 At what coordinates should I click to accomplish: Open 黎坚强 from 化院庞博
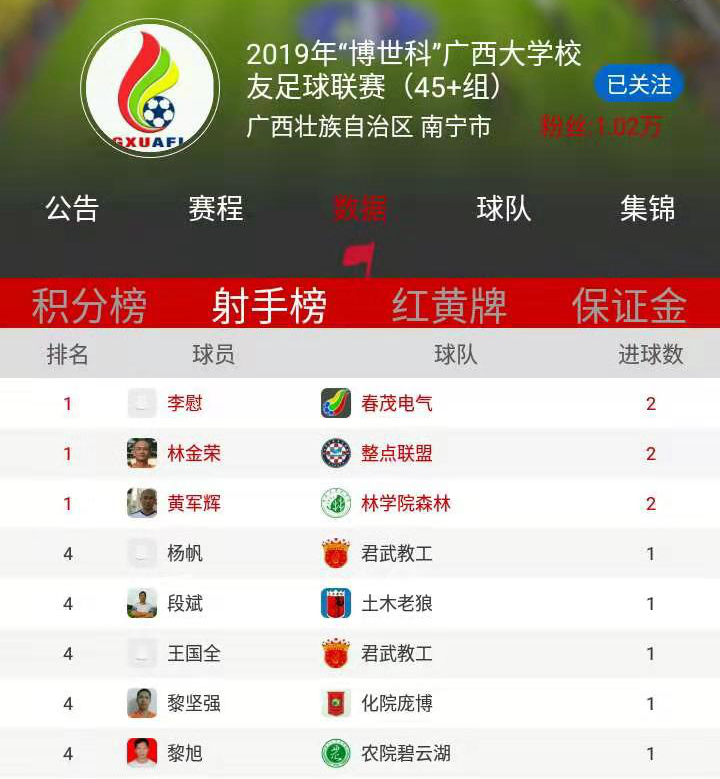pyautogui.click(x=194, y=704)
